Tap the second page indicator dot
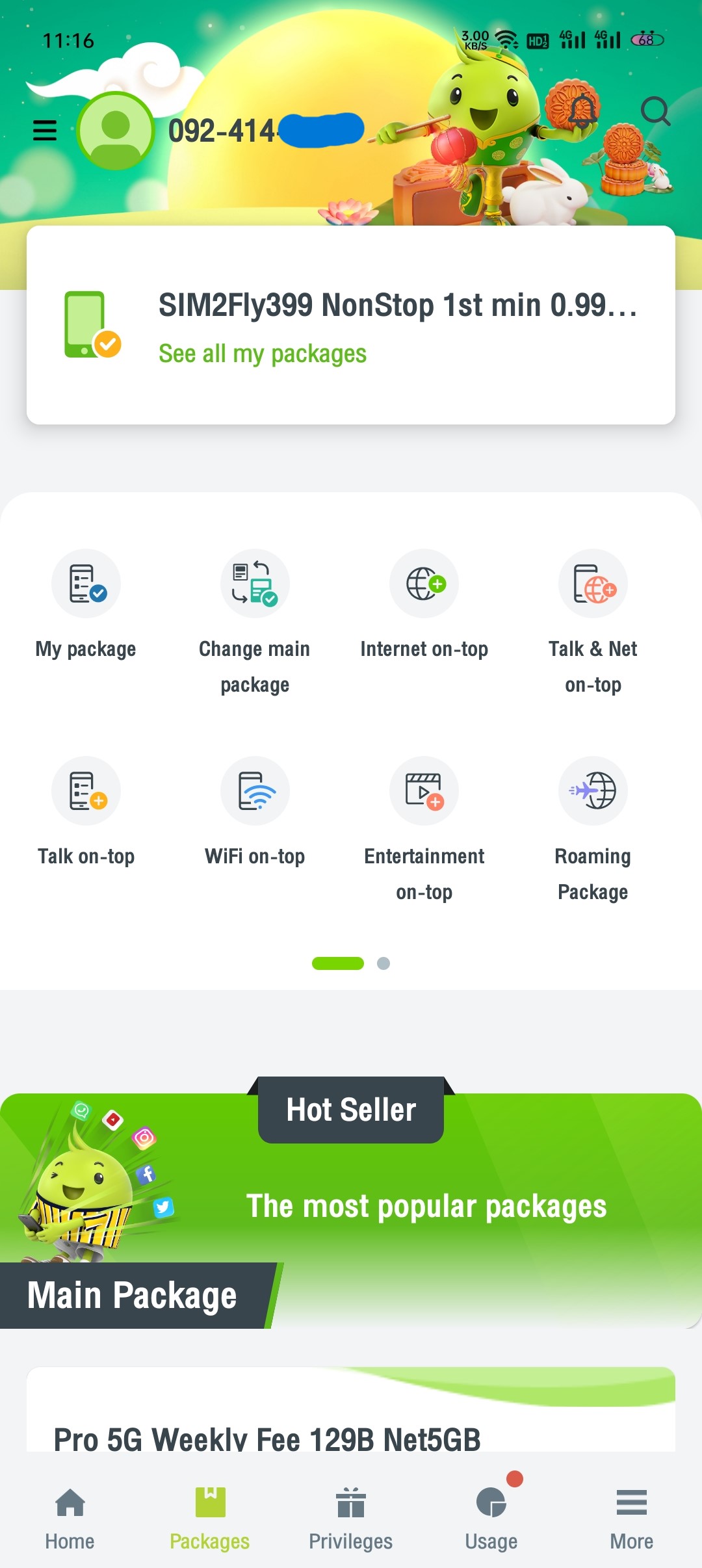This screenshot has width=702, height=1568. pos(383,963)
